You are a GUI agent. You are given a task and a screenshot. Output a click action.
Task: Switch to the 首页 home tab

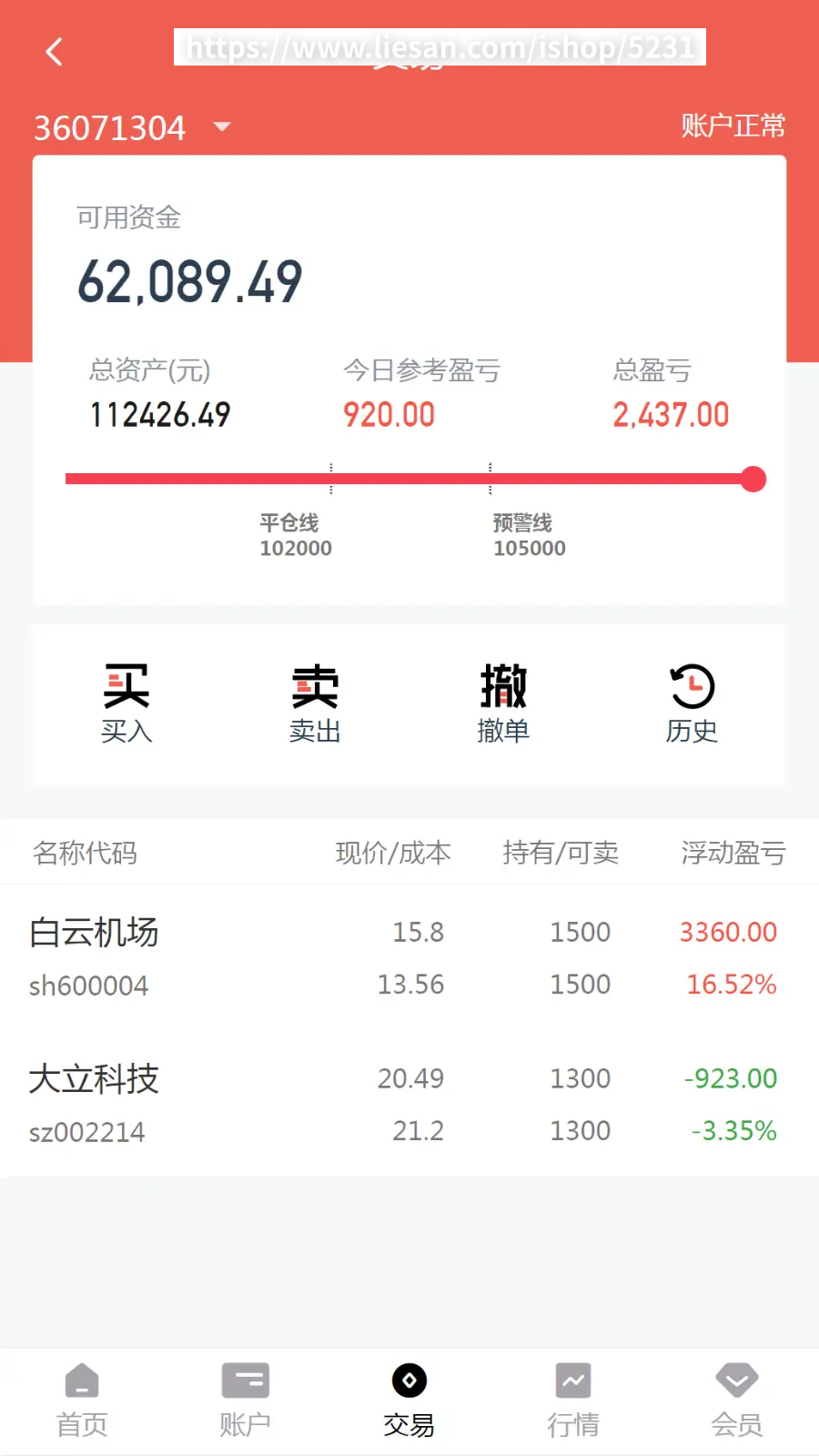(x=82, y=1400)
